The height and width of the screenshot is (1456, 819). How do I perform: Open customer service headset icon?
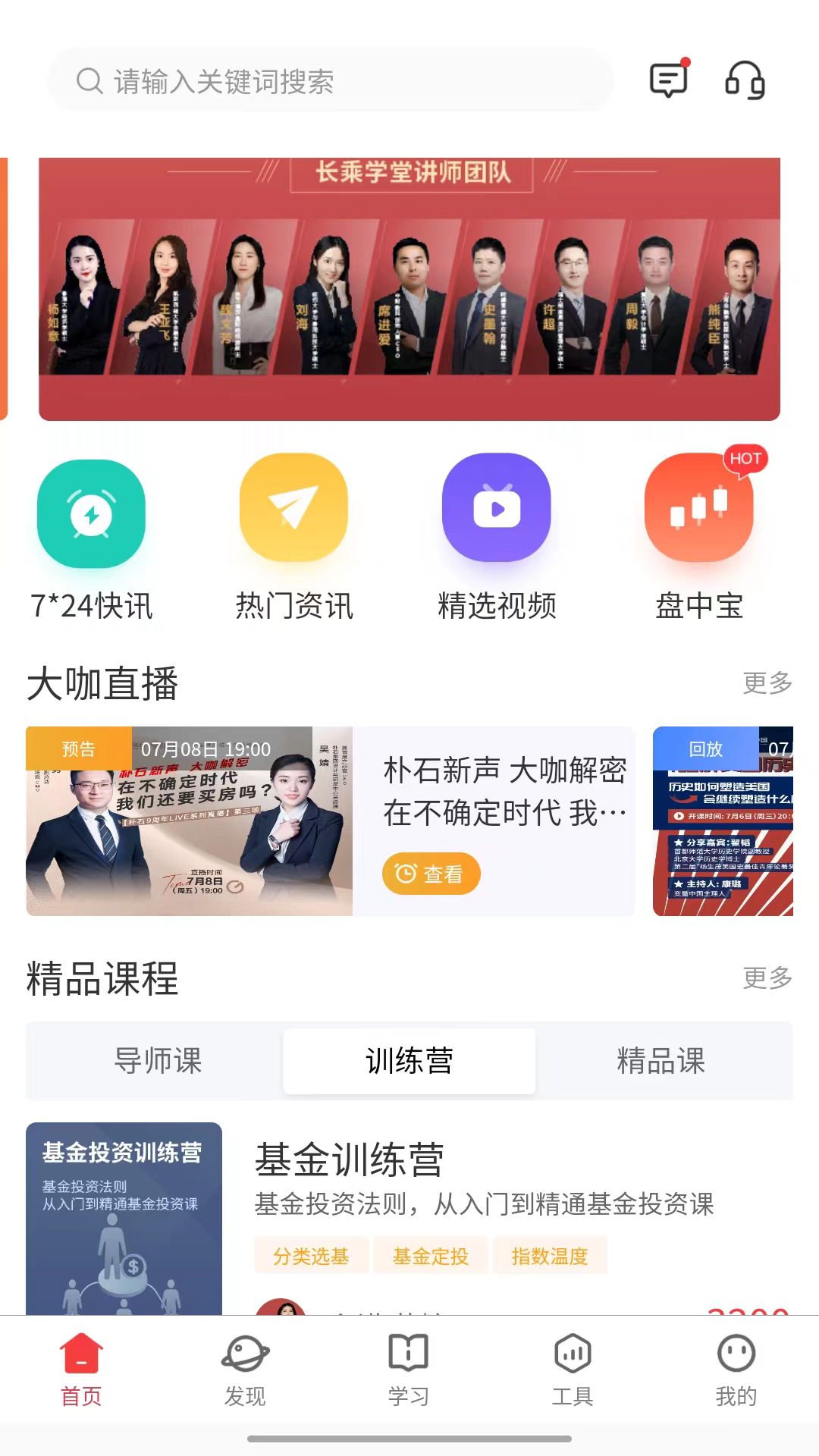pos(745,80)
